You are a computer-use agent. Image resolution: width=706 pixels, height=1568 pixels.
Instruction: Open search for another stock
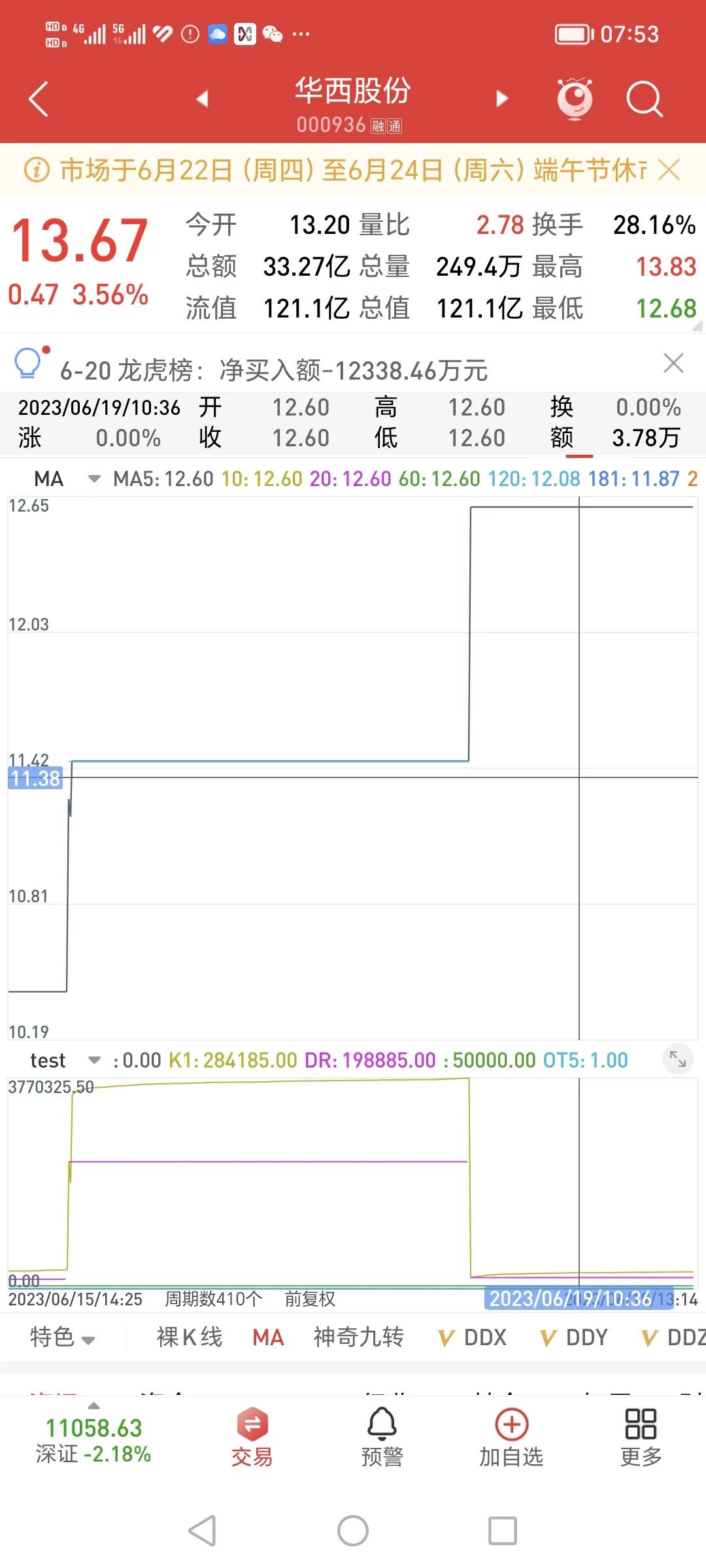pyautogui.click(x=644, y=98)
